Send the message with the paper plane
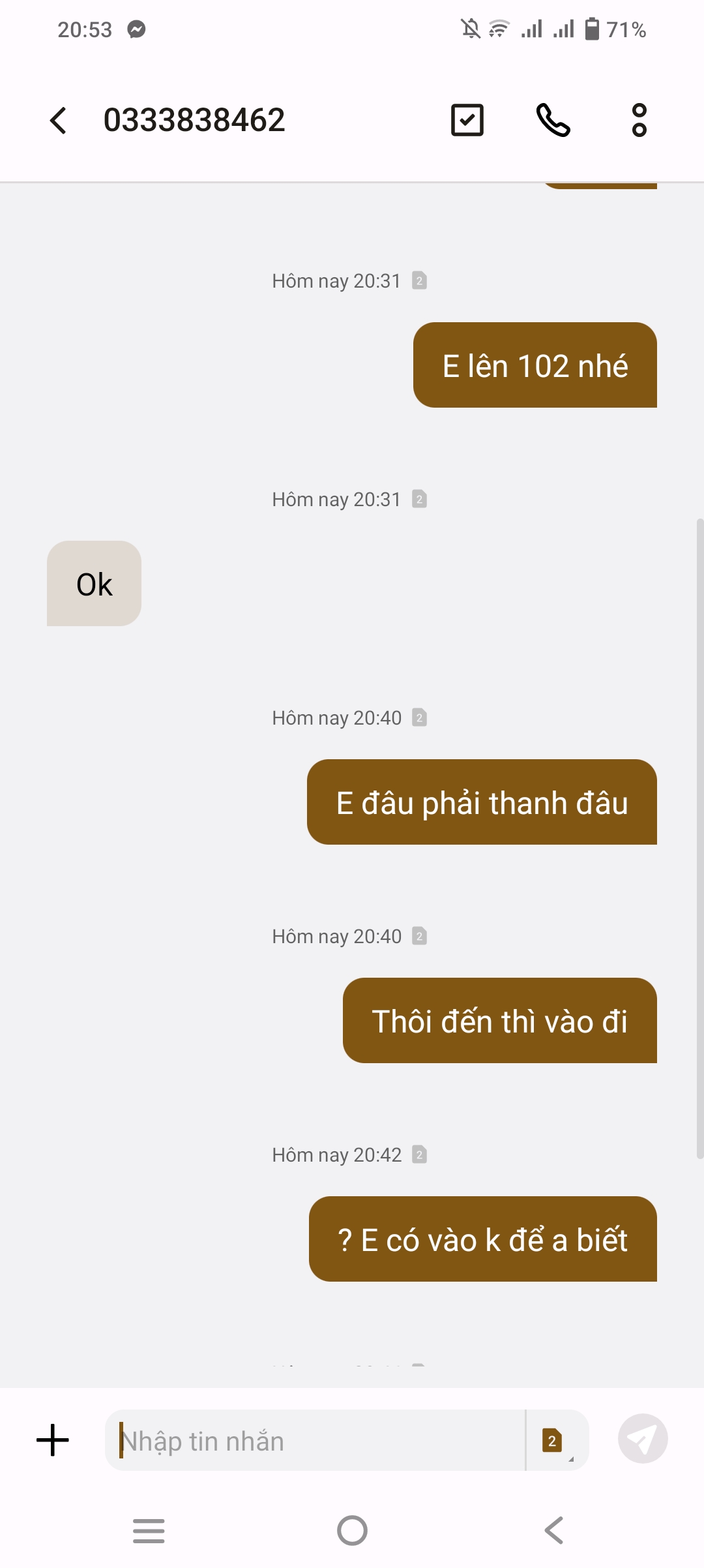The width and height of the screenshot is (704, 1568). pos(642,1439)
